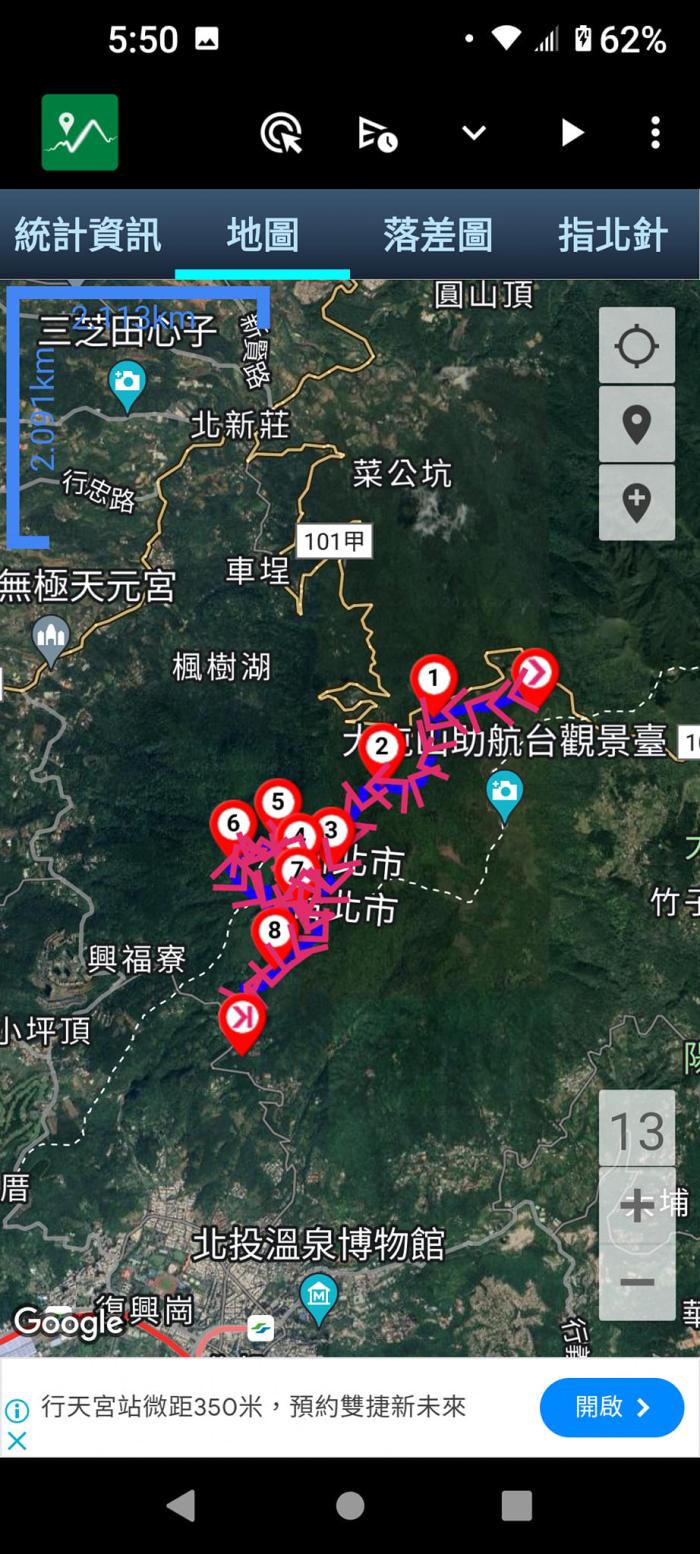
Task: Open the 指北針 tab
Action: point(612,235)
